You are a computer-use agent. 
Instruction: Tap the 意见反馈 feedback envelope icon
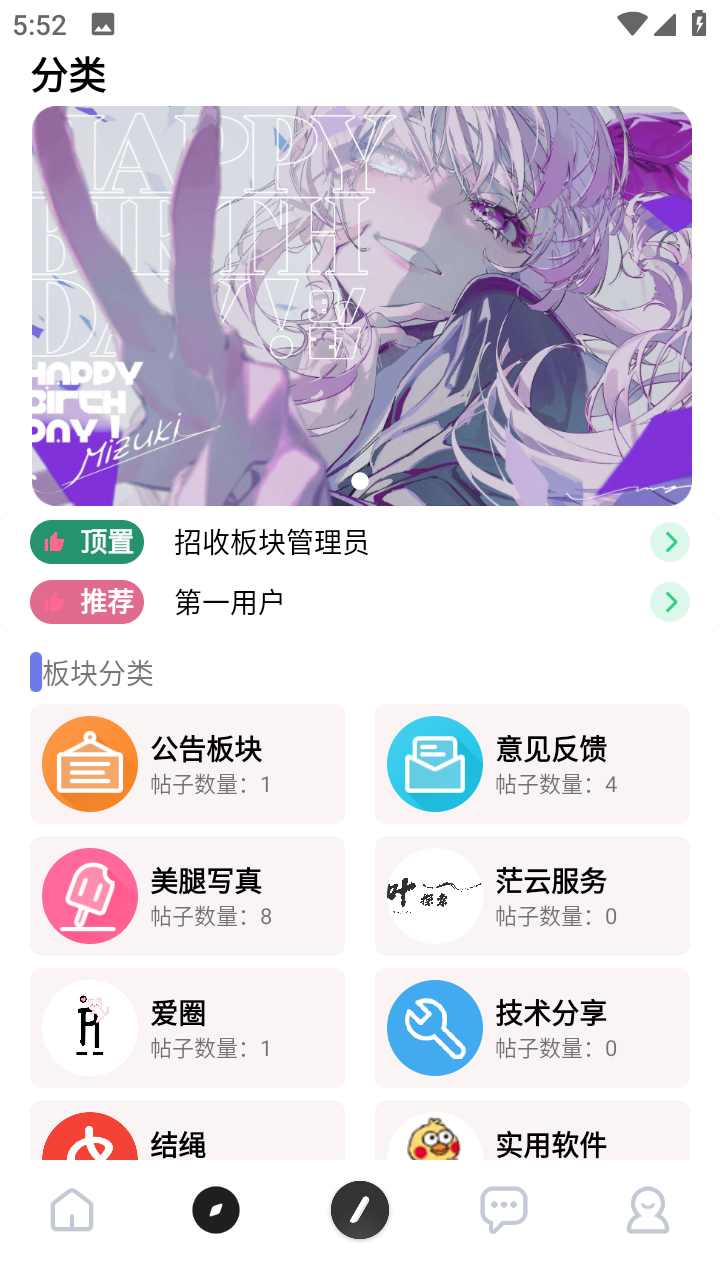[x=435, y=763]
